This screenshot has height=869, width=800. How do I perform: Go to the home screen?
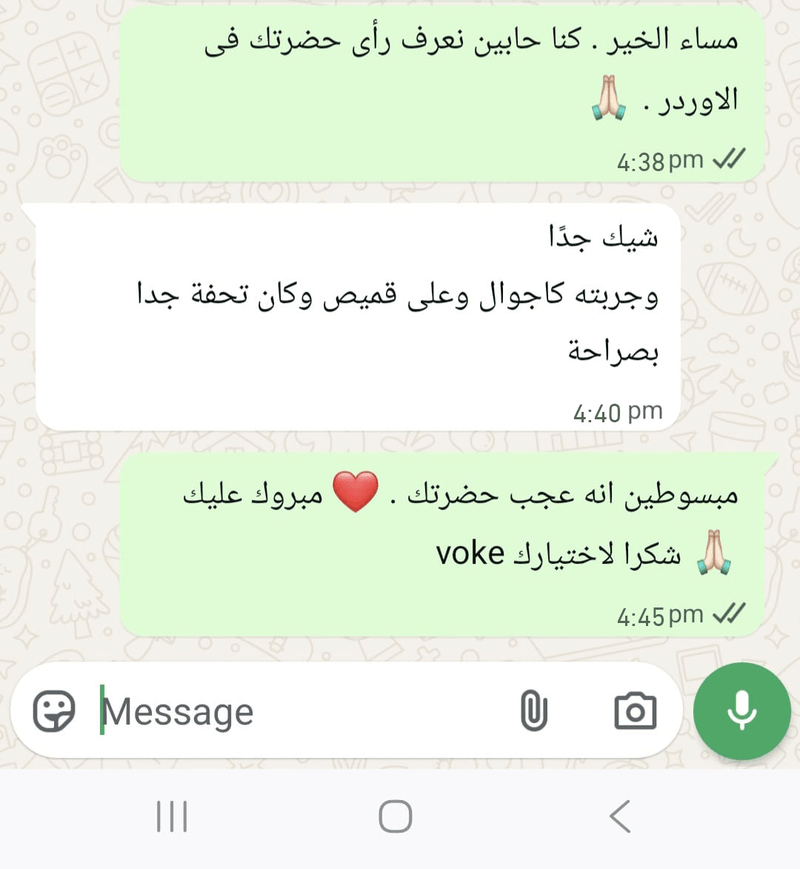pos(395,817)
